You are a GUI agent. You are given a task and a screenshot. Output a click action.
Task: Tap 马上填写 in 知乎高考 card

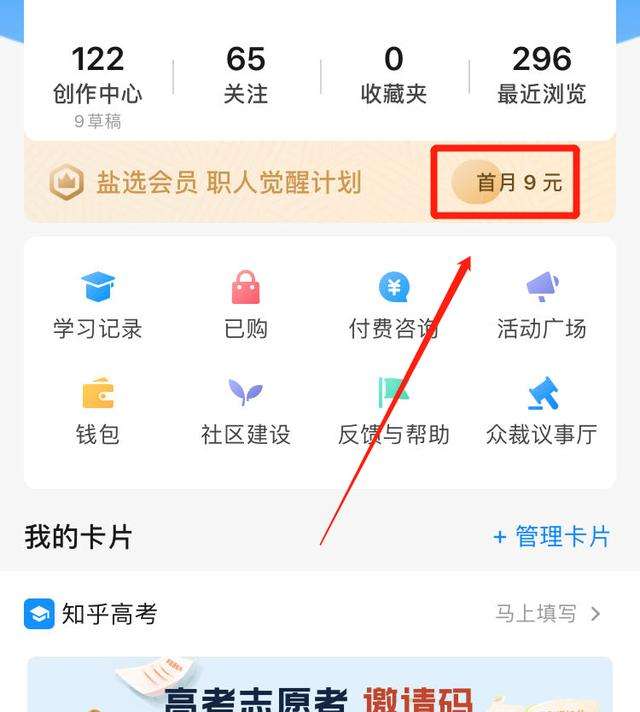(548, 614)
